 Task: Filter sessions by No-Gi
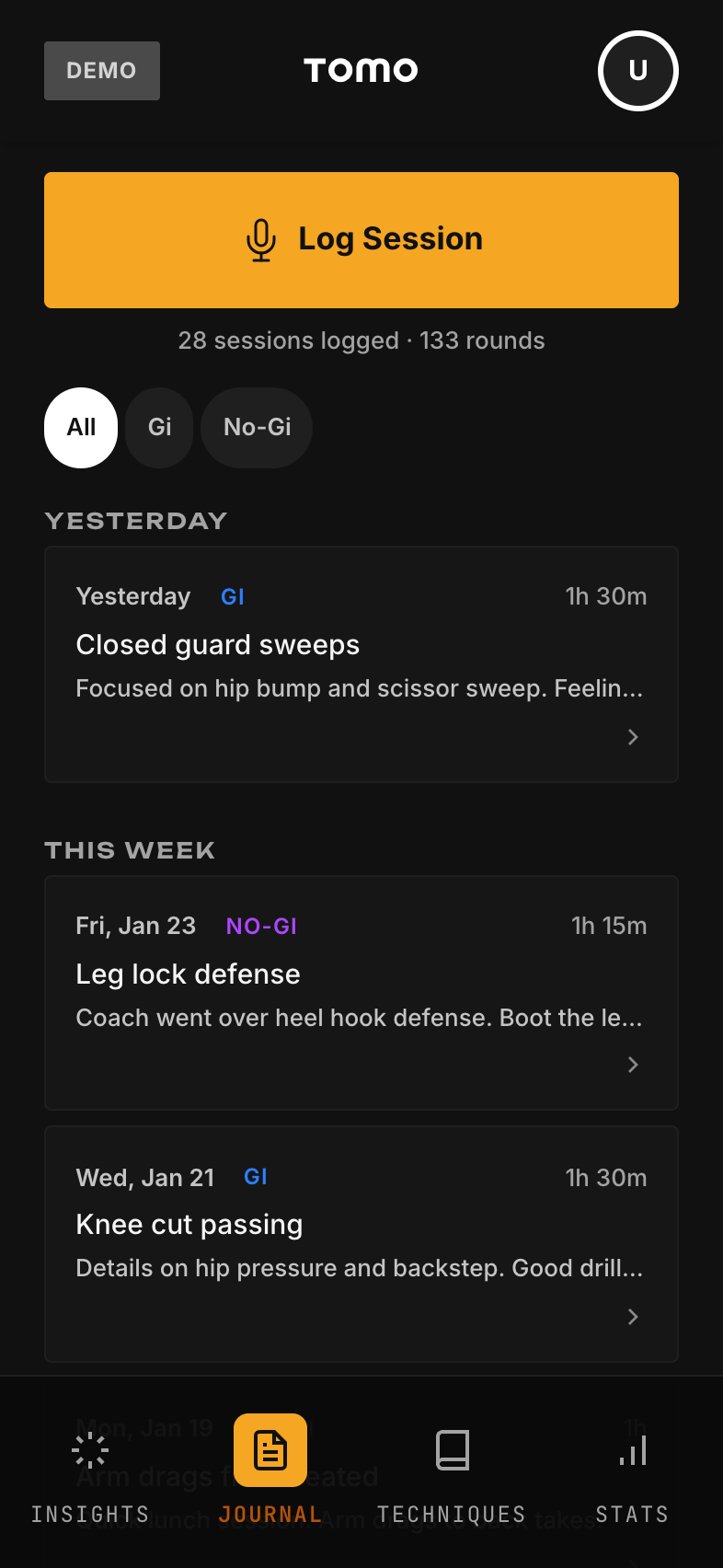[257, 427]
